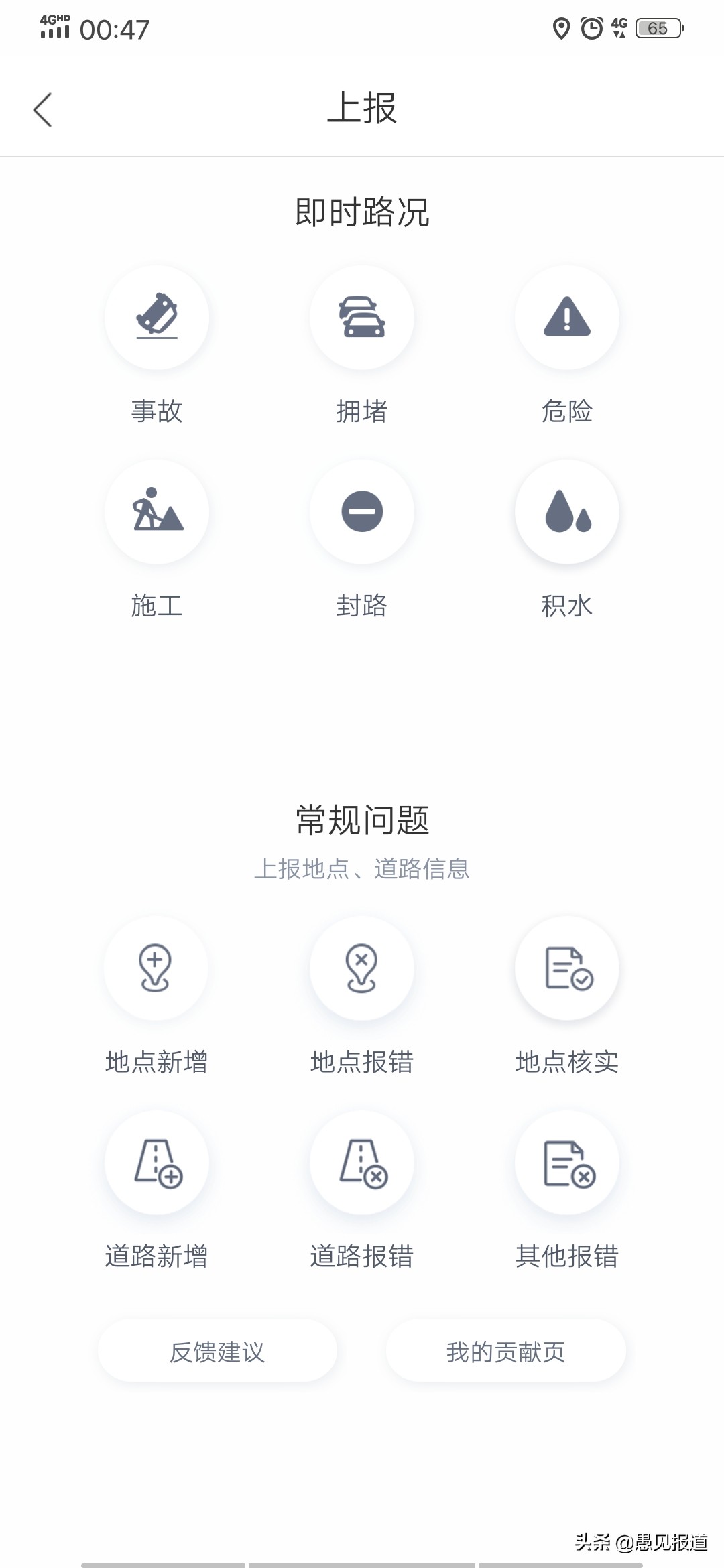Select the 拥堵 congestion report icon

click(362, 317)
